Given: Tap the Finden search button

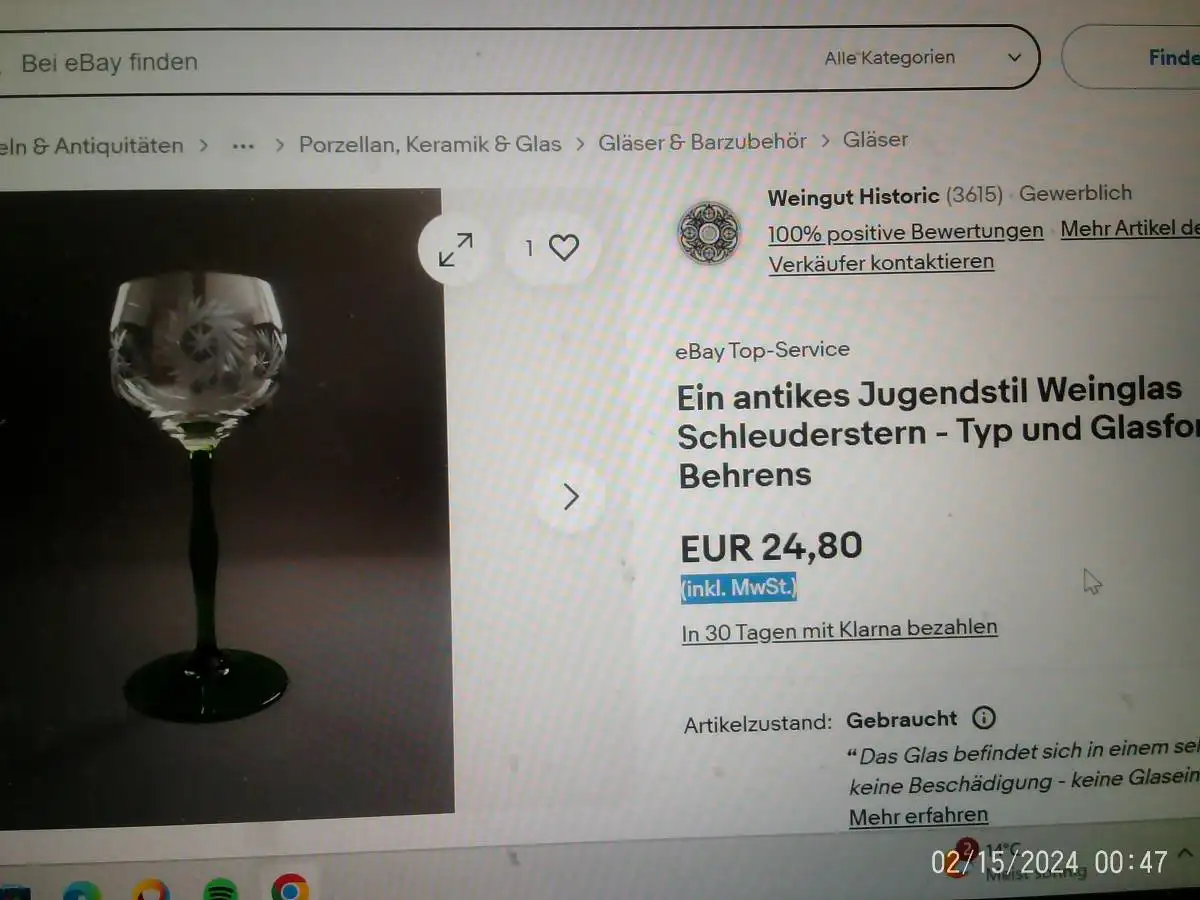Looking at the screenshot, I should (x=1160, y=58).
